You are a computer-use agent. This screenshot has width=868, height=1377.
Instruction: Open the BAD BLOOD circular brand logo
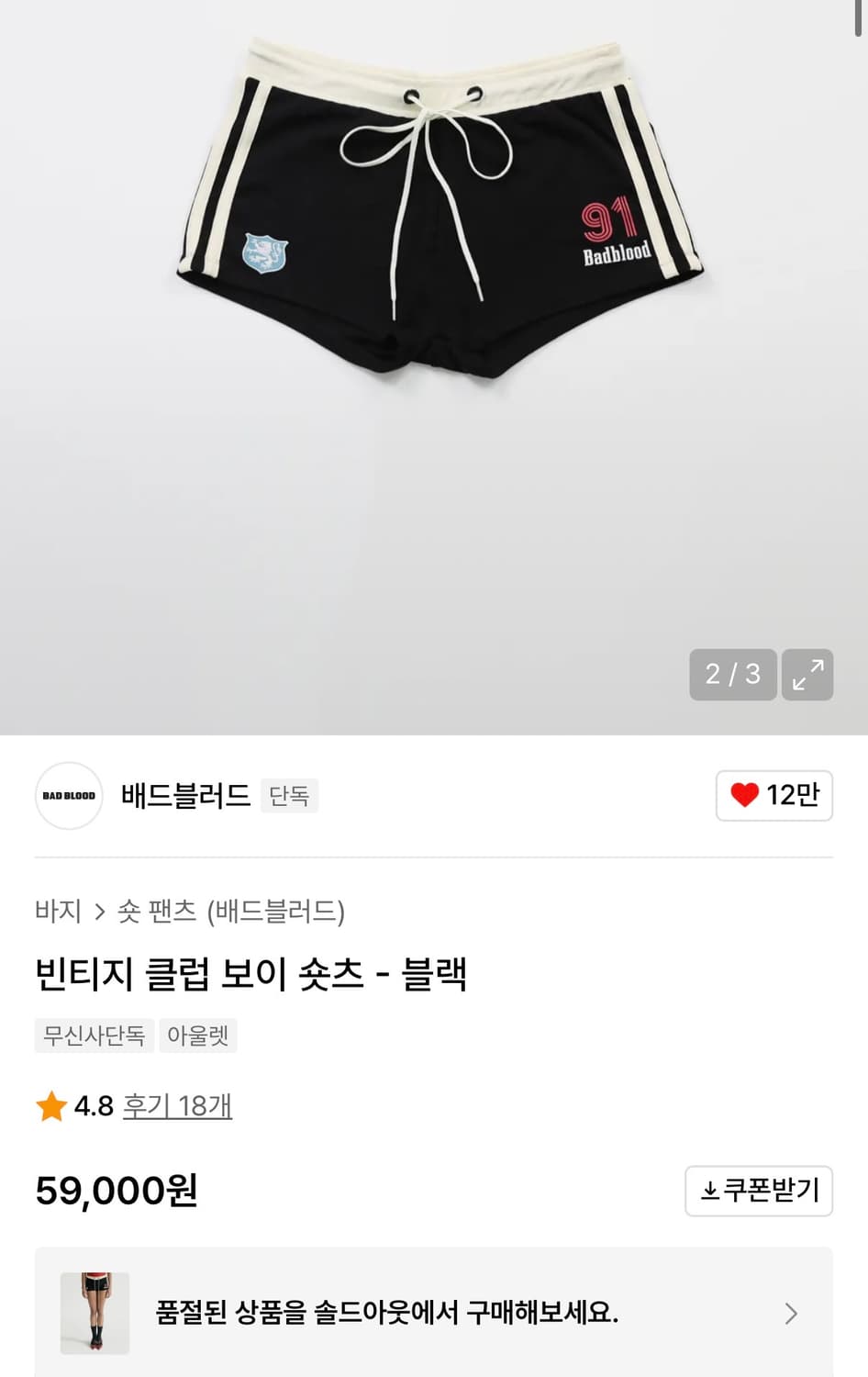click(x=68, y=796)
